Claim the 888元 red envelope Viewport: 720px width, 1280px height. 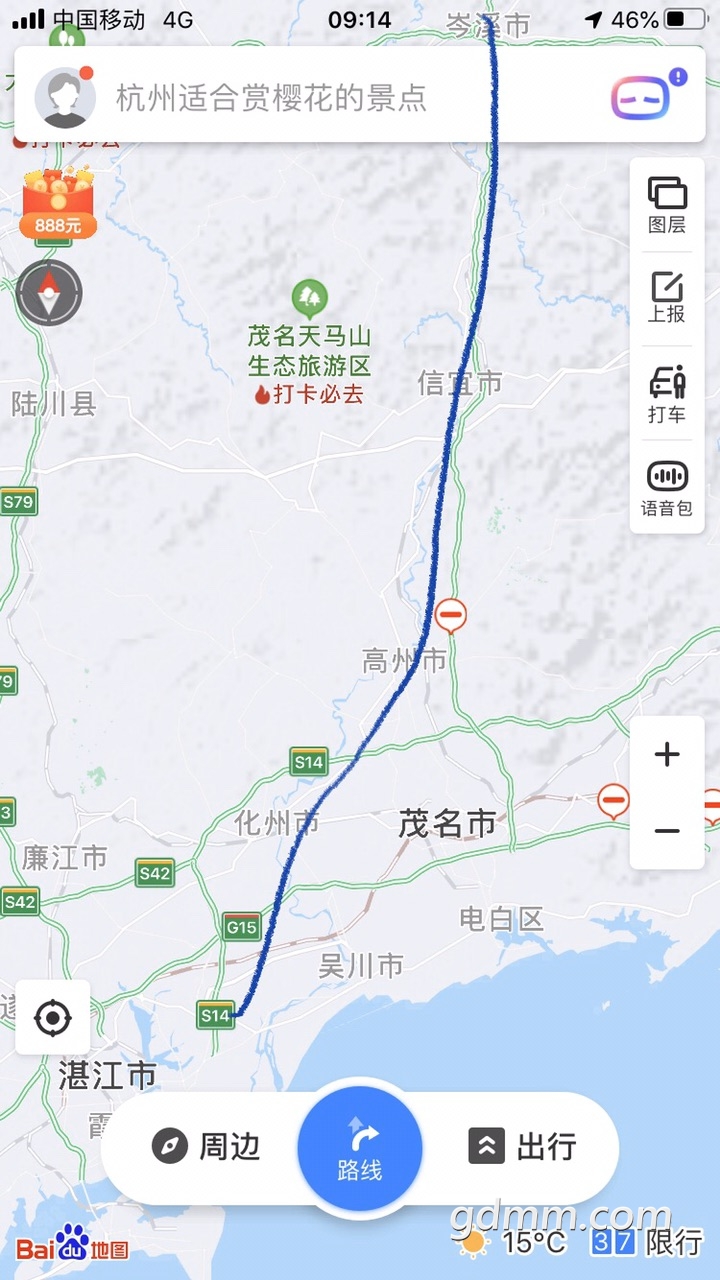click(x=58, y=204)
